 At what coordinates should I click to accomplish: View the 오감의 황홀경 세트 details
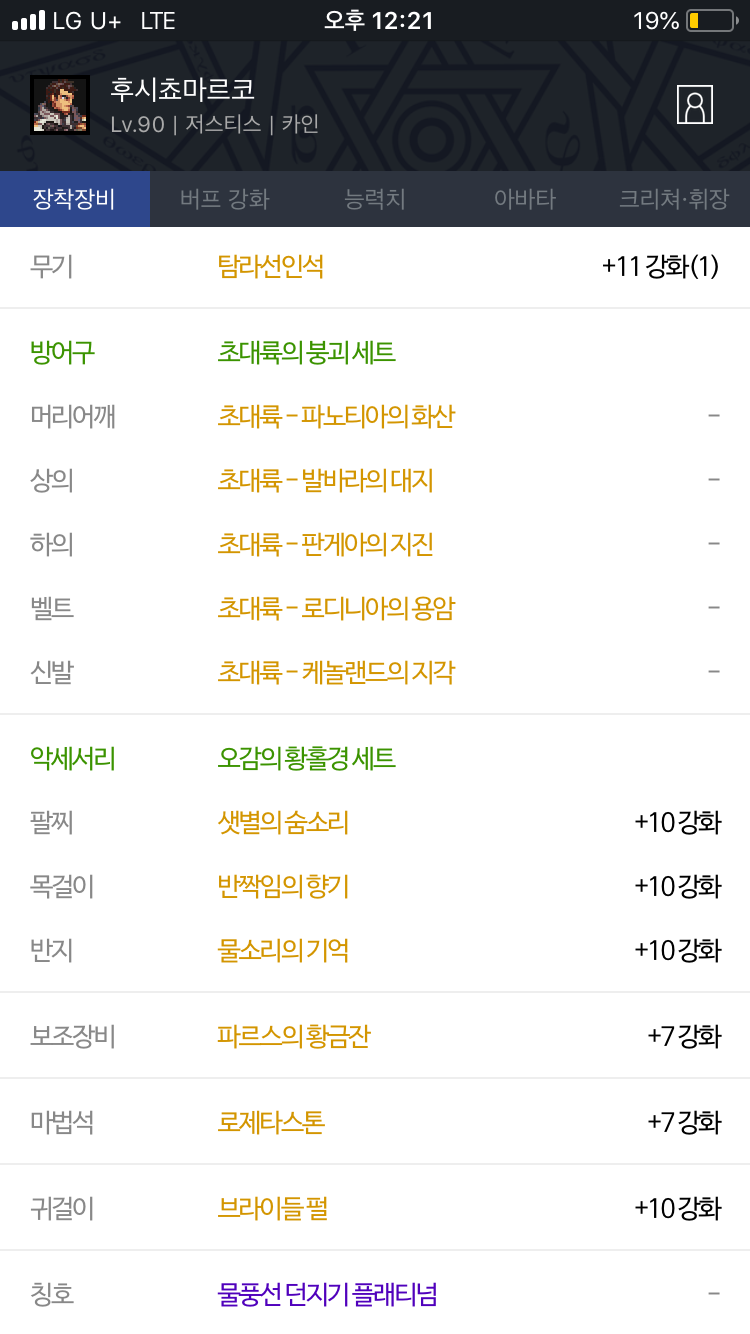(x=307, y=758)
